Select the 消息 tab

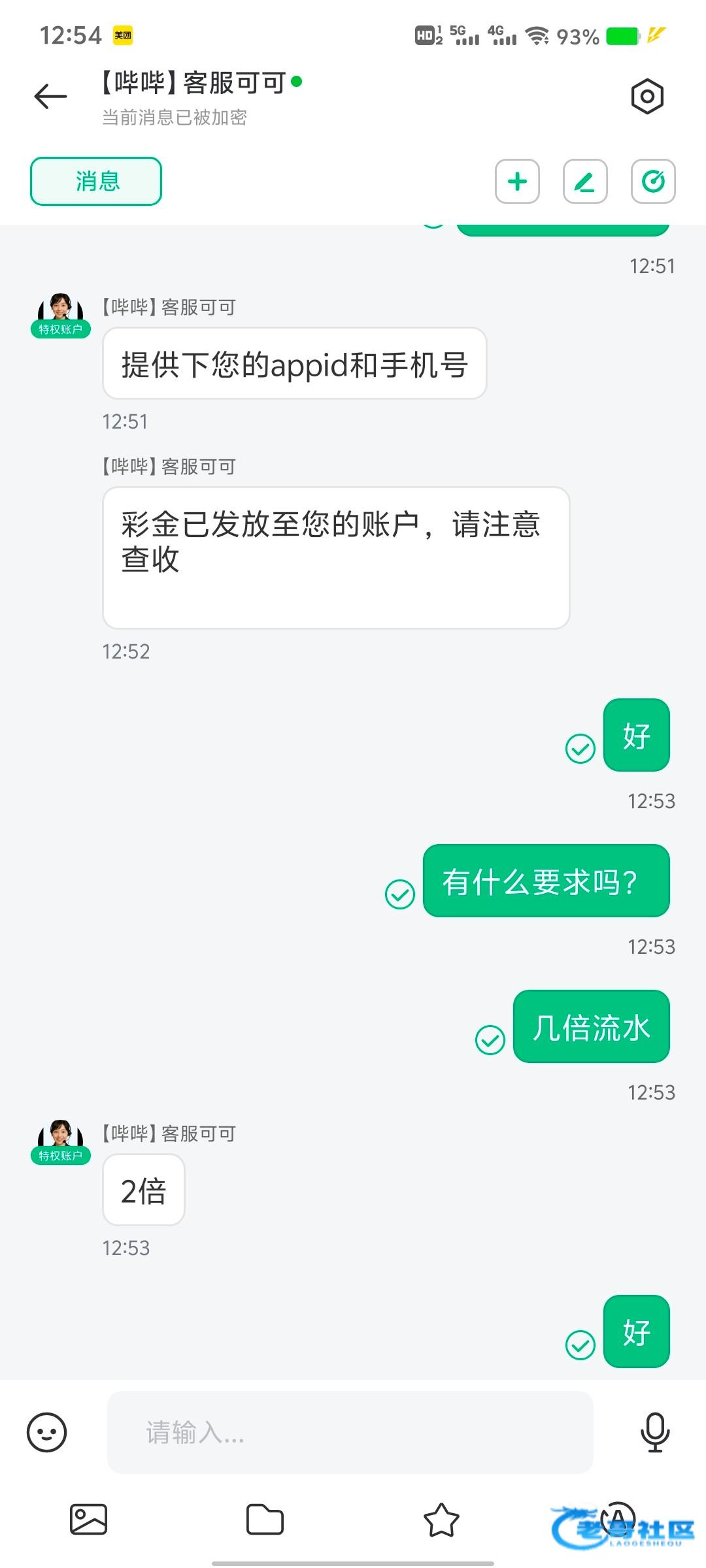tap(96, 181)
